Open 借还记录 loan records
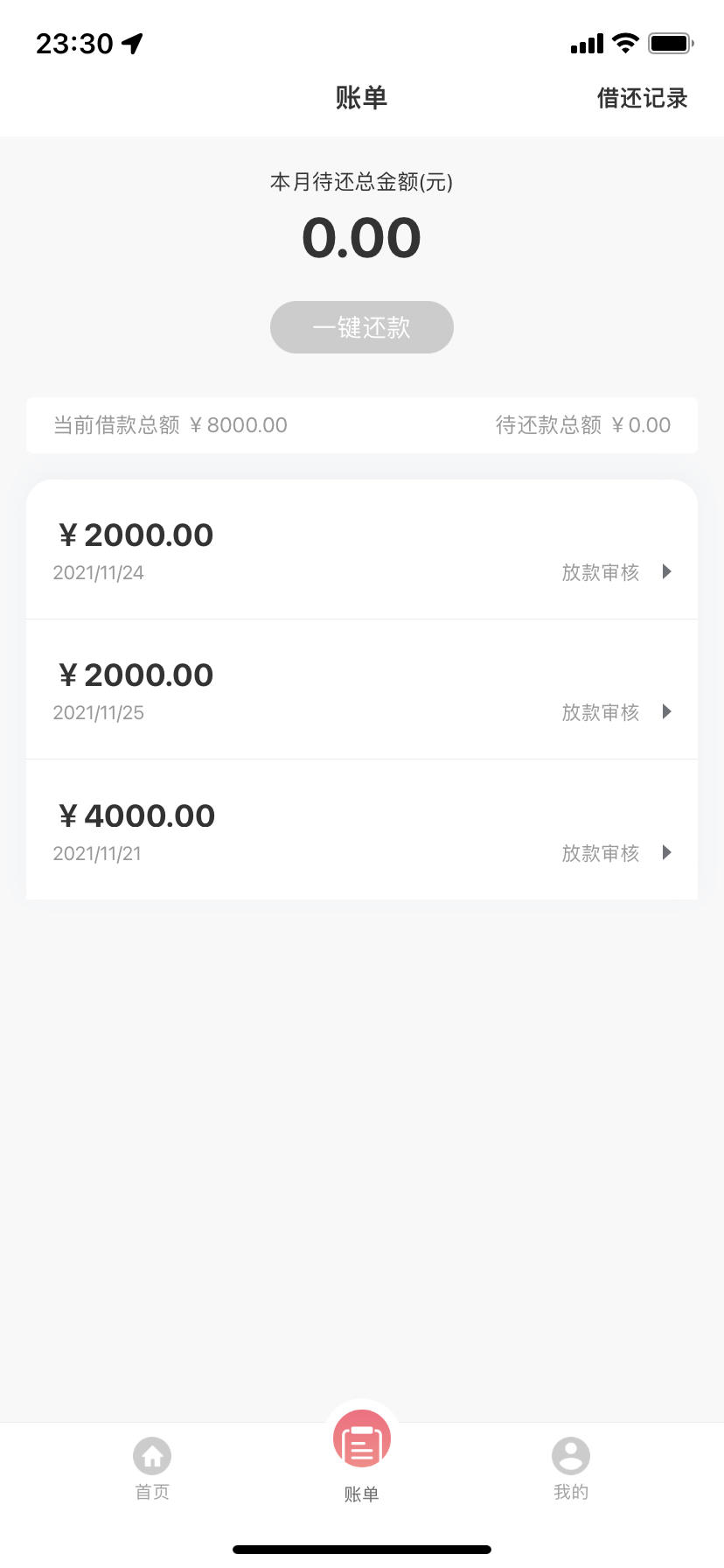The width and height of the screenshot is (724, 1568). click(x=642, y=98)
